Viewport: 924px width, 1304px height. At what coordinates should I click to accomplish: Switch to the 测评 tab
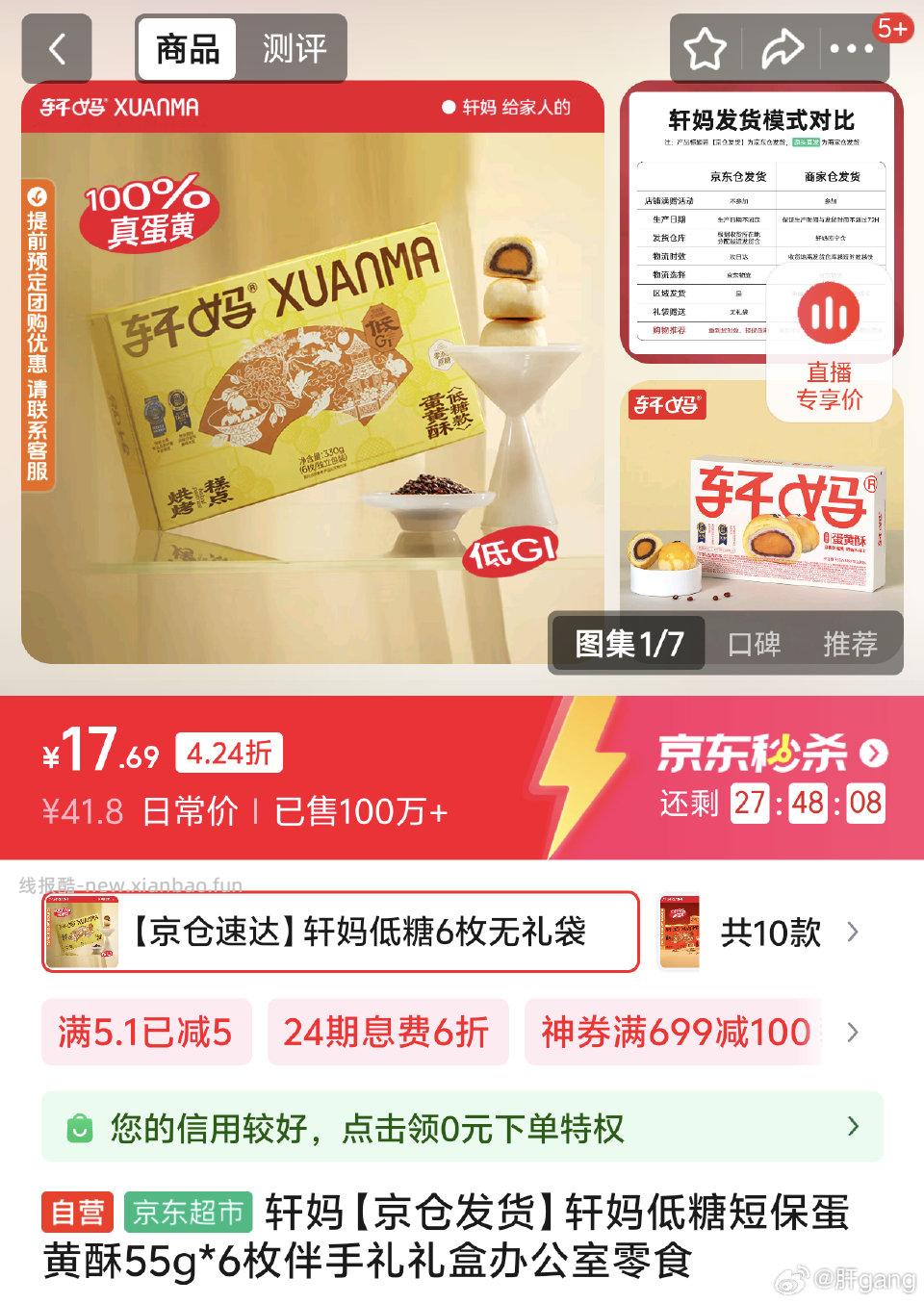click(x=292, y=44)
